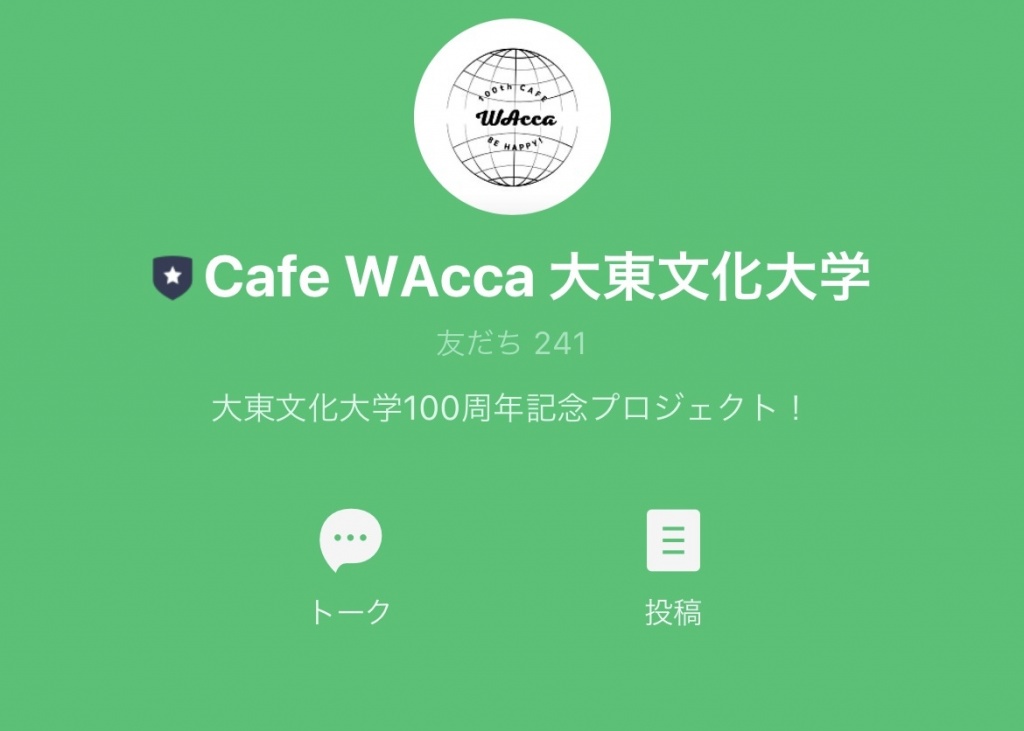Open the Cafe WAcca profile picture
Viewport: 1024px width, 731px height.
512,117
